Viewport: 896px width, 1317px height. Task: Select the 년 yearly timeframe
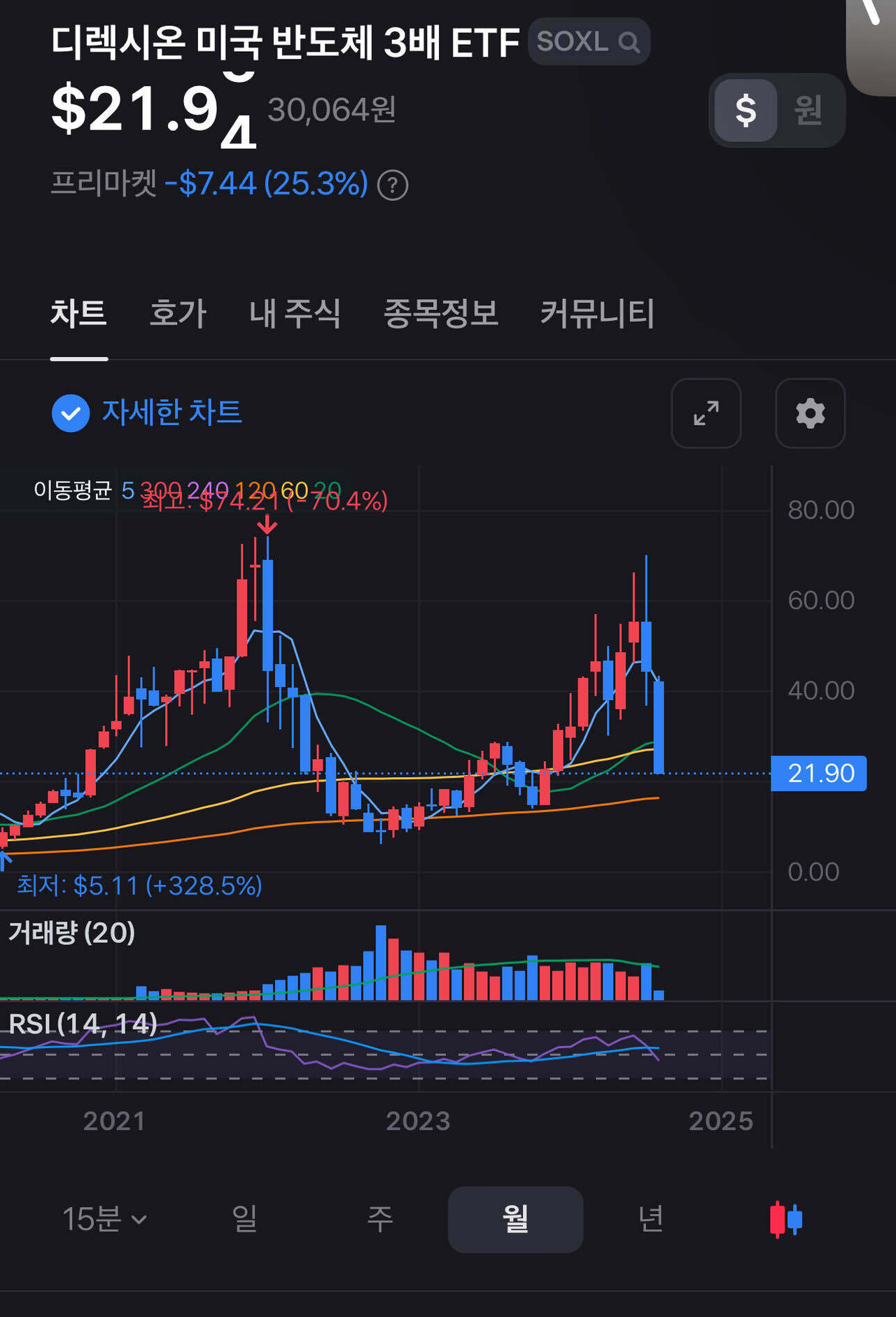click(651, 1218)
